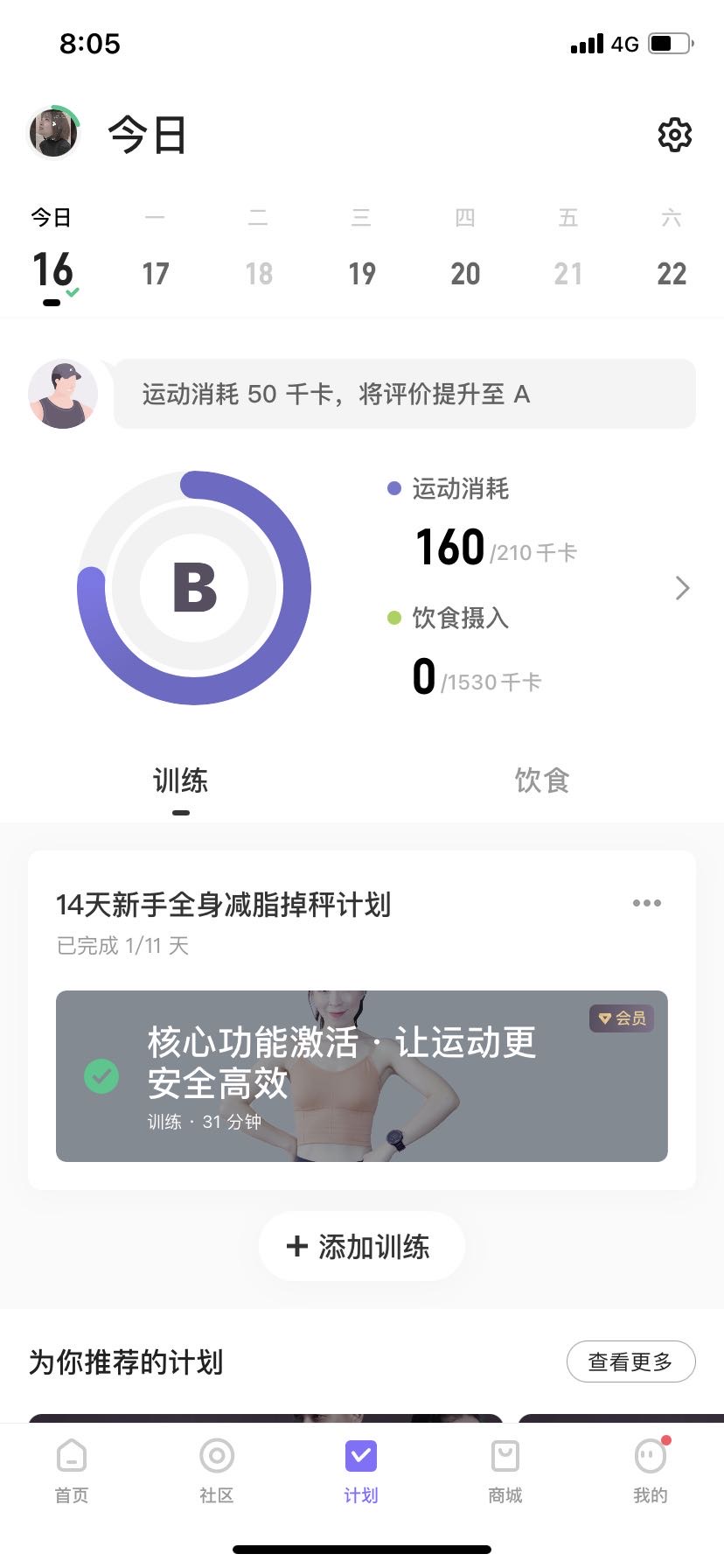Switch to the 饮食 tab
Image resolution: width=724 pixels, height=1568 pixels.
541,780
